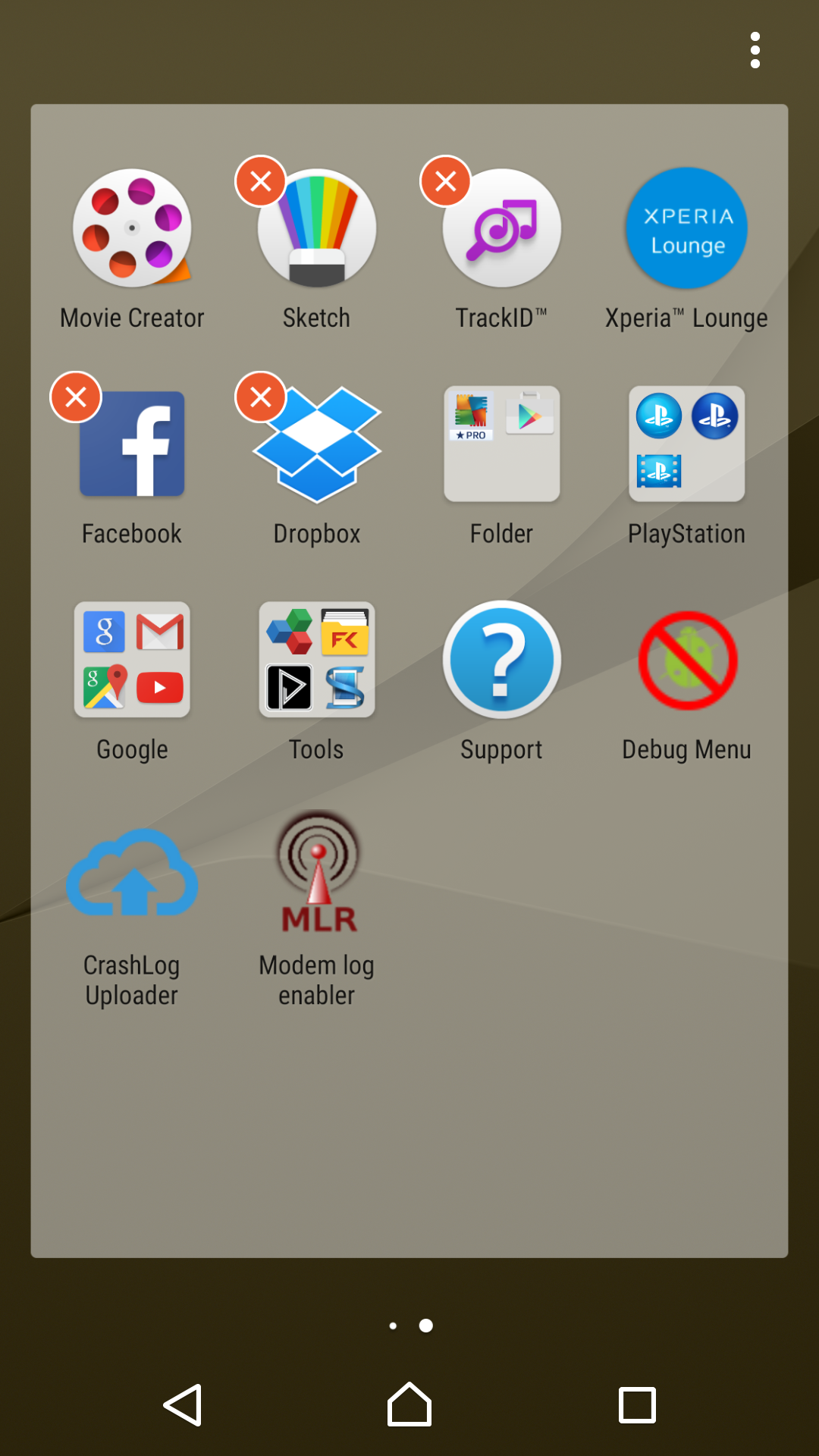
Task: Remove Sketch via its red X badge
Action: tap(261, 181)
